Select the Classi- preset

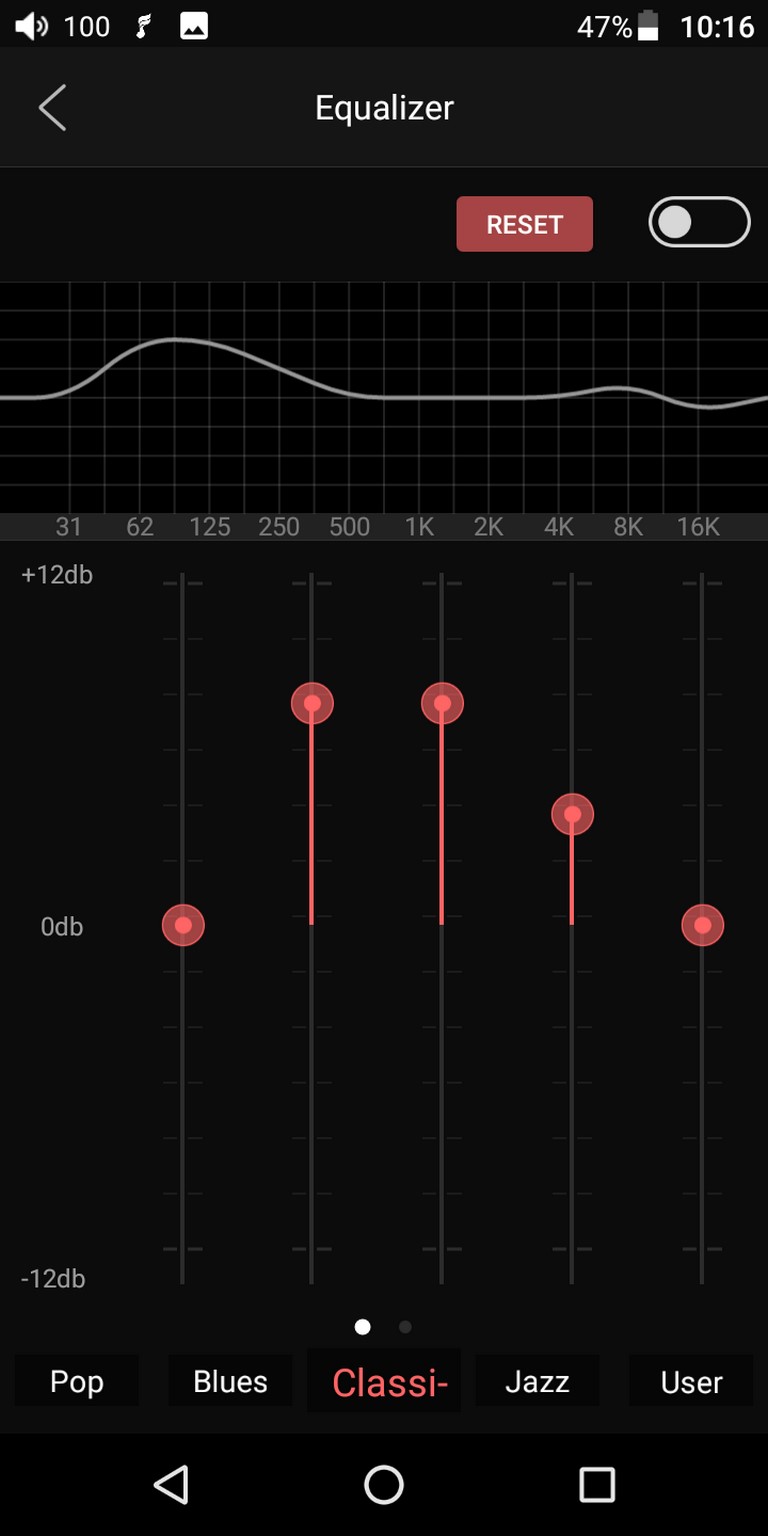click(389, 1381)
